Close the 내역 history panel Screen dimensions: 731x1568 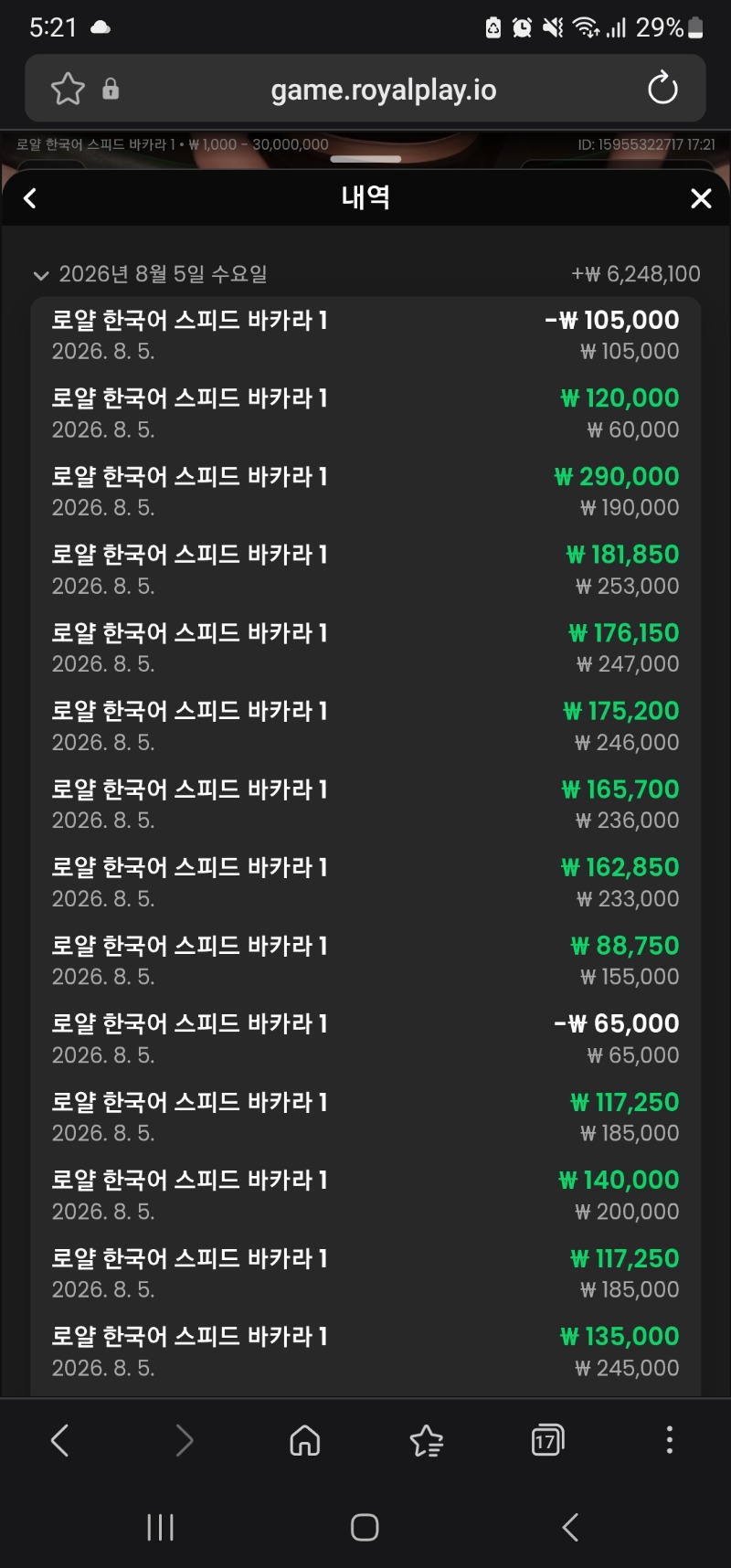tap(701, 198)
